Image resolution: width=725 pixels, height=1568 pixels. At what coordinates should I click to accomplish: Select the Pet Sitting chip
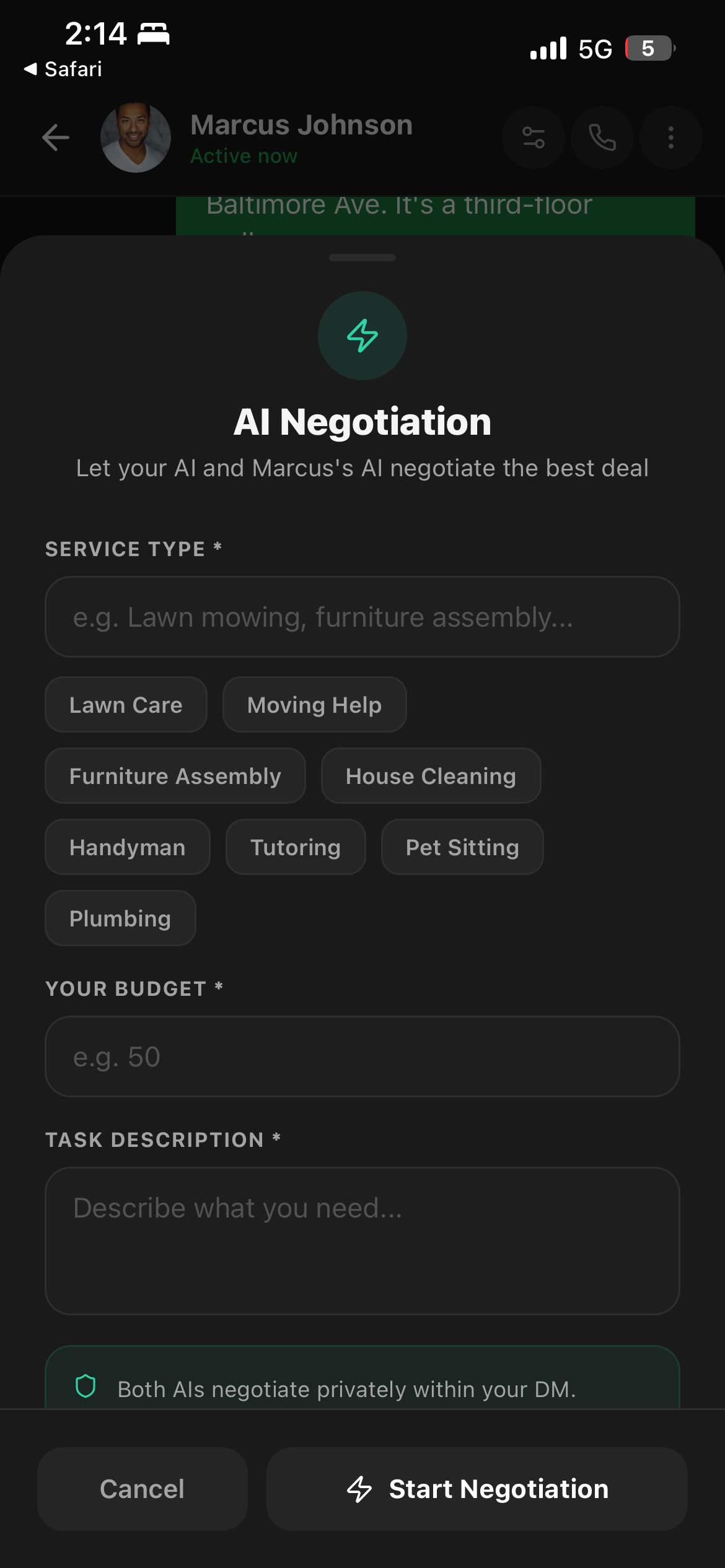tap(462, 847)
